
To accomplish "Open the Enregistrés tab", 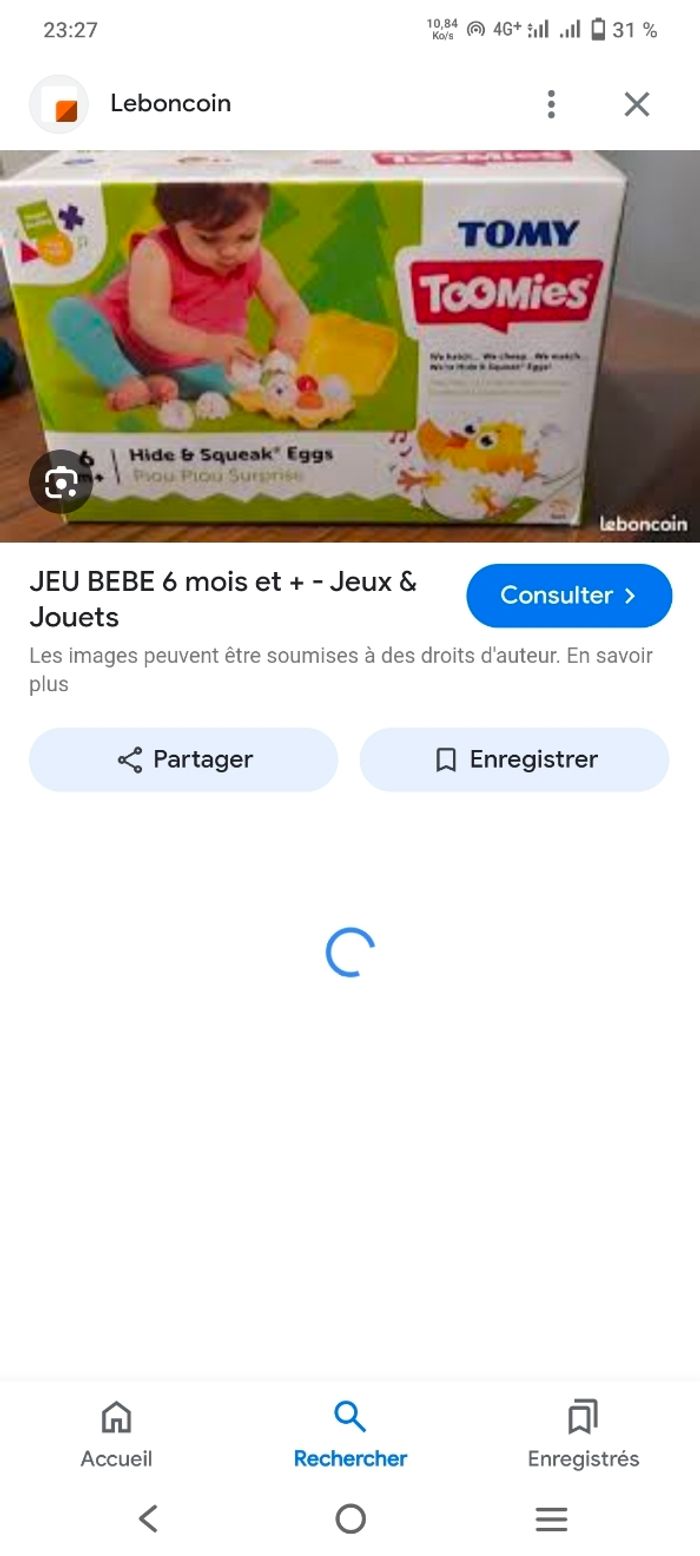I will click(x=583, y=1433).
